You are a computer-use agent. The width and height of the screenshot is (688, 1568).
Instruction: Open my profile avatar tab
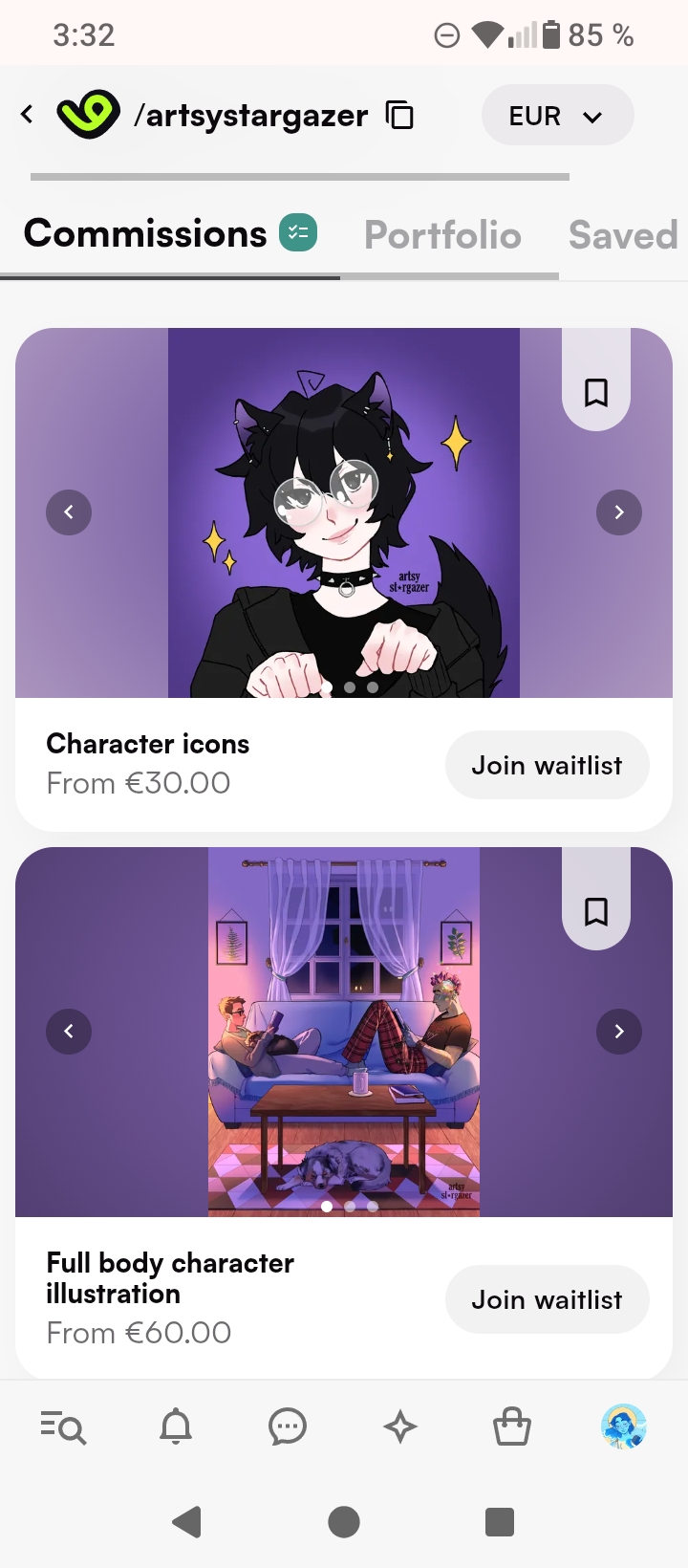point(624,1427)
